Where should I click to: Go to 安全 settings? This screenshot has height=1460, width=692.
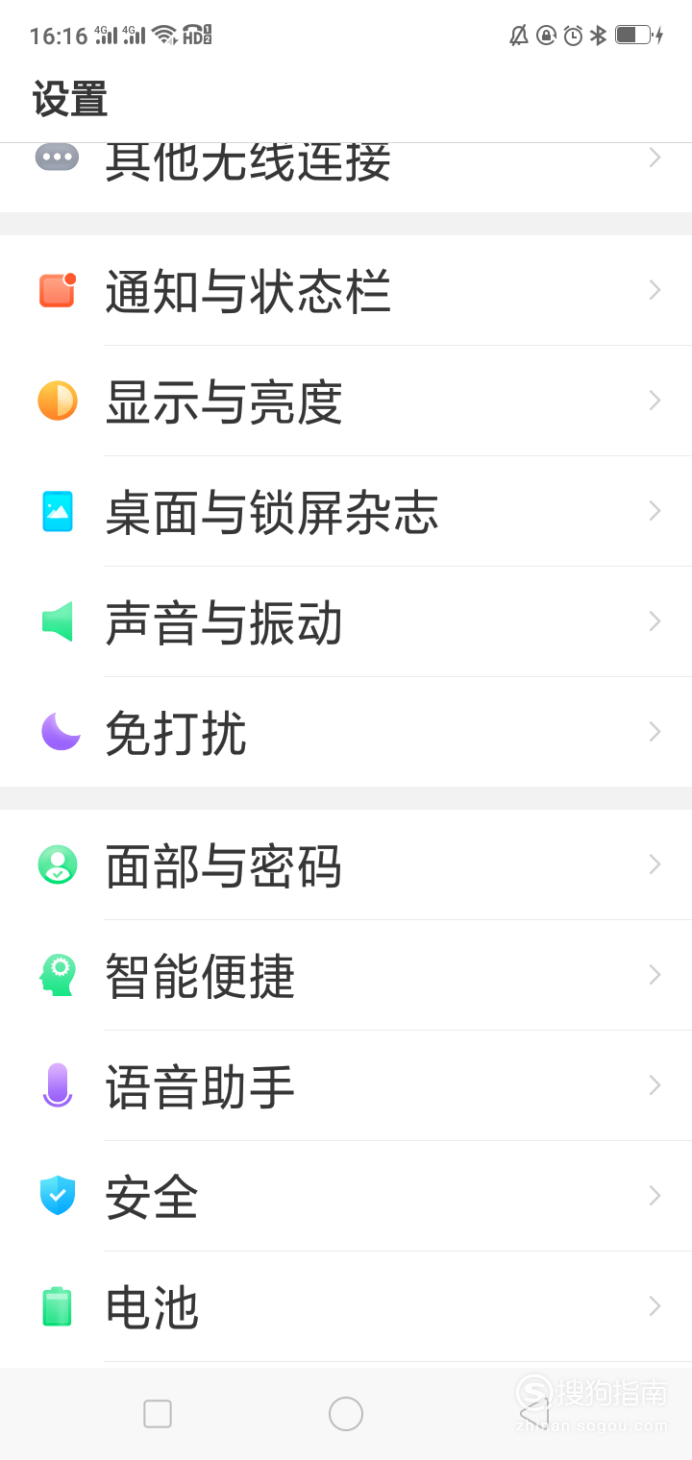pos(346,1196)
